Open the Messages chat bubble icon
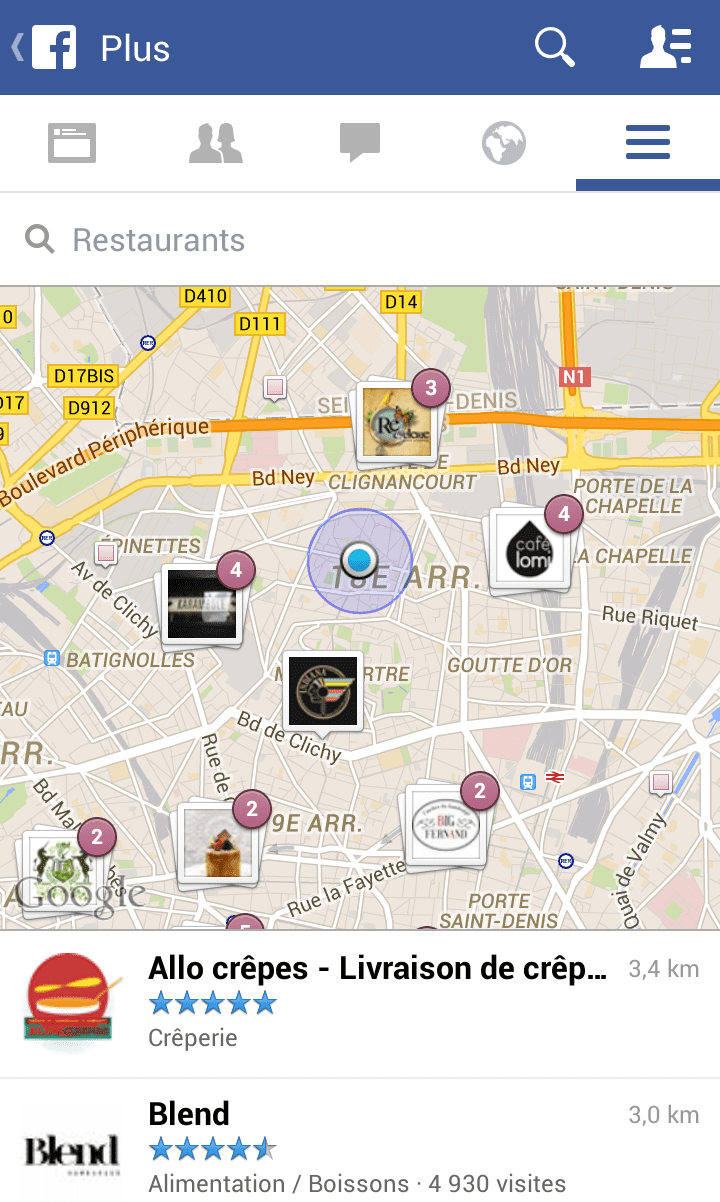This screenshot has width=720, height=1202. point(359,142)
